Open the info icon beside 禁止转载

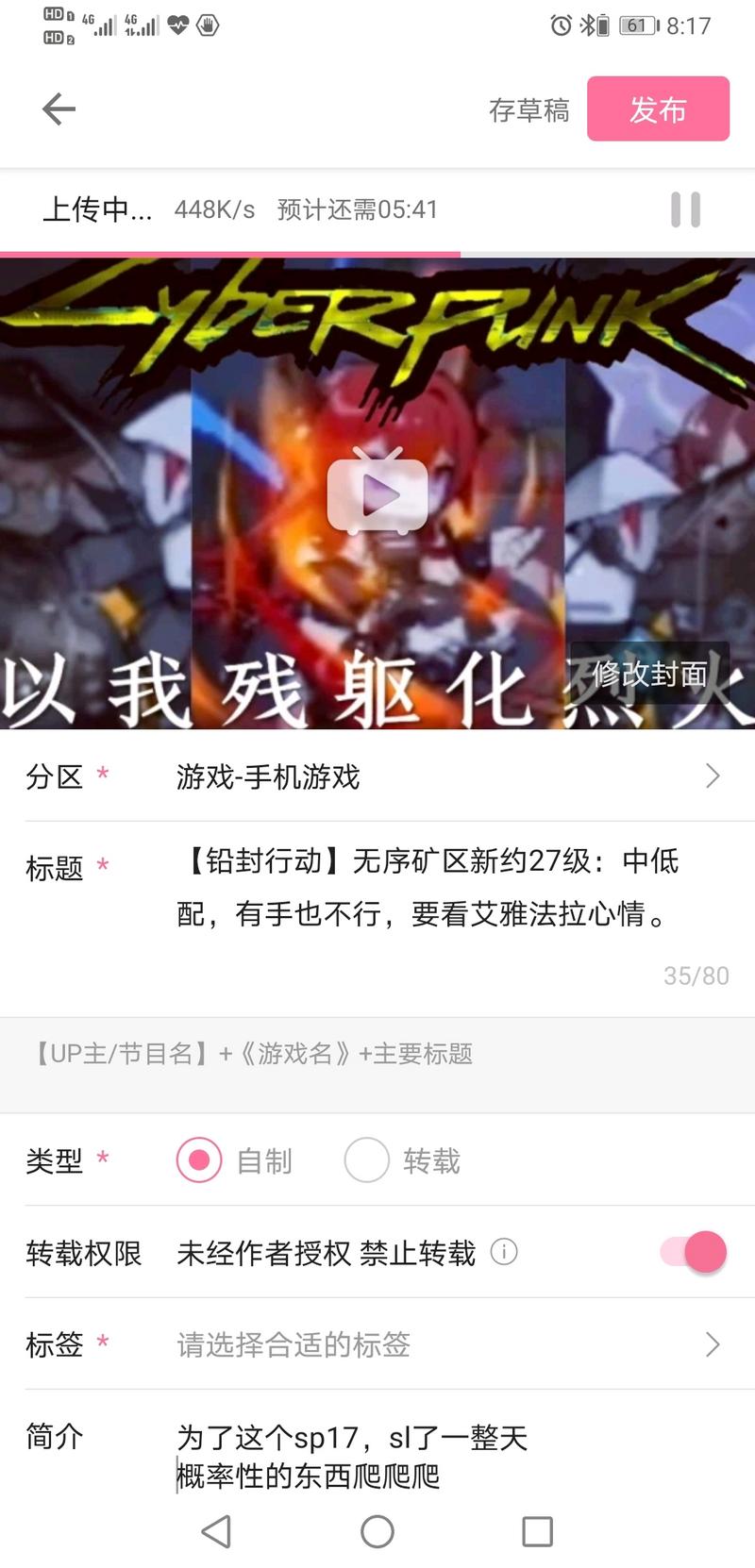tap(504, 1252)
